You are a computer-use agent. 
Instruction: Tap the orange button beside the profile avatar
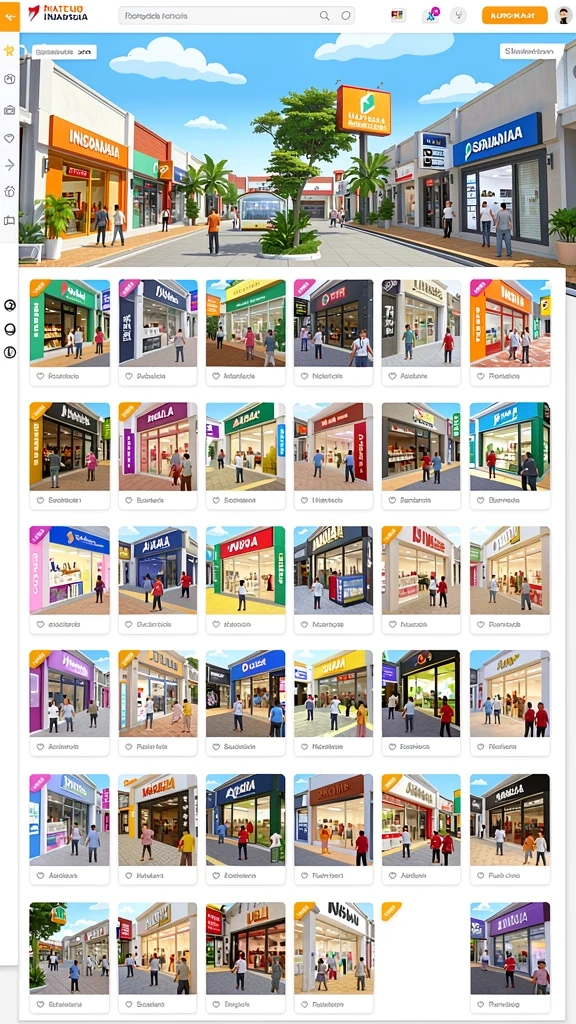514,15
